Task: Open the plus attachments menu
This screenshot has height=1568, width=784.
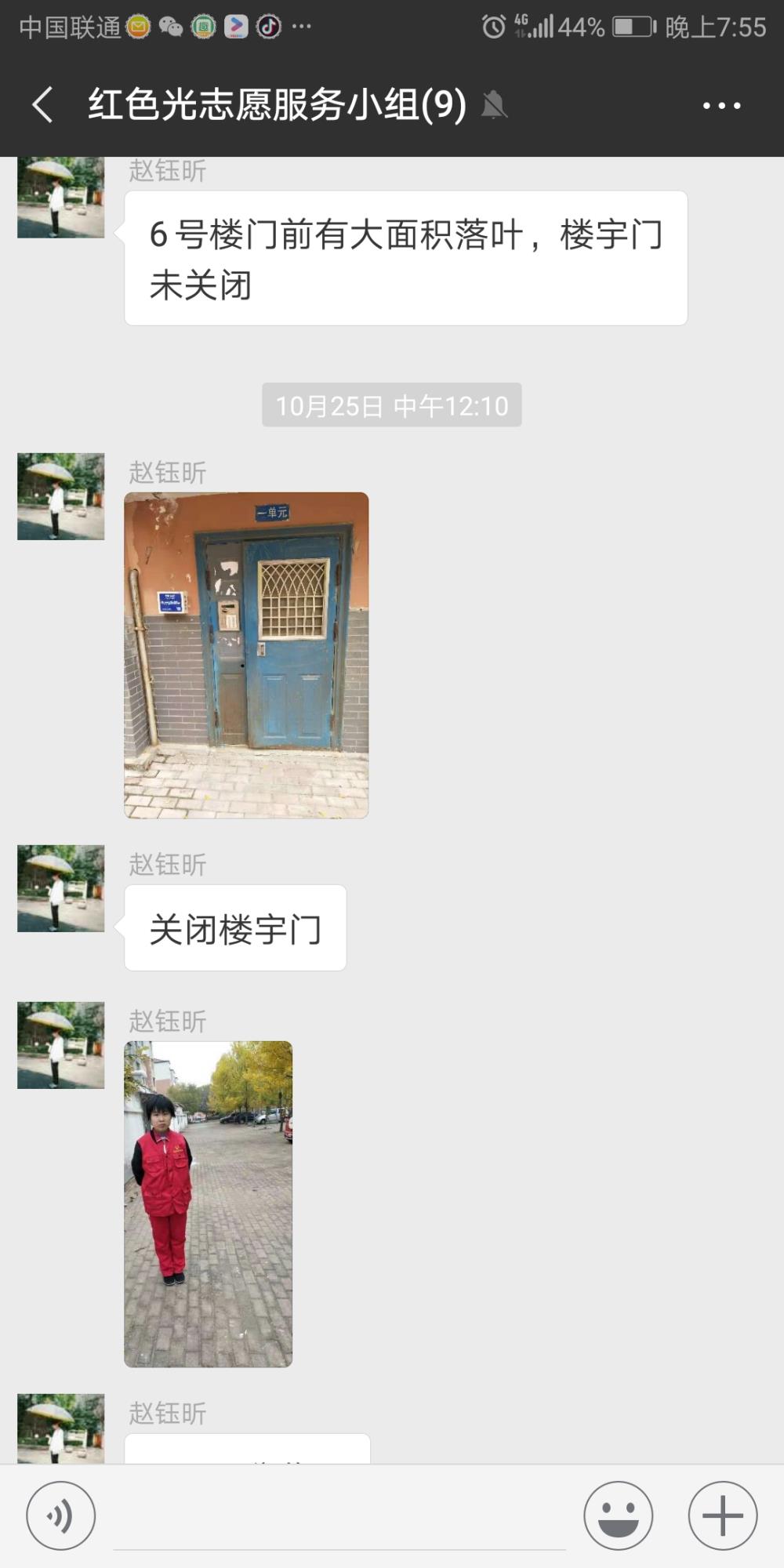Action: tap(723, 1515)
